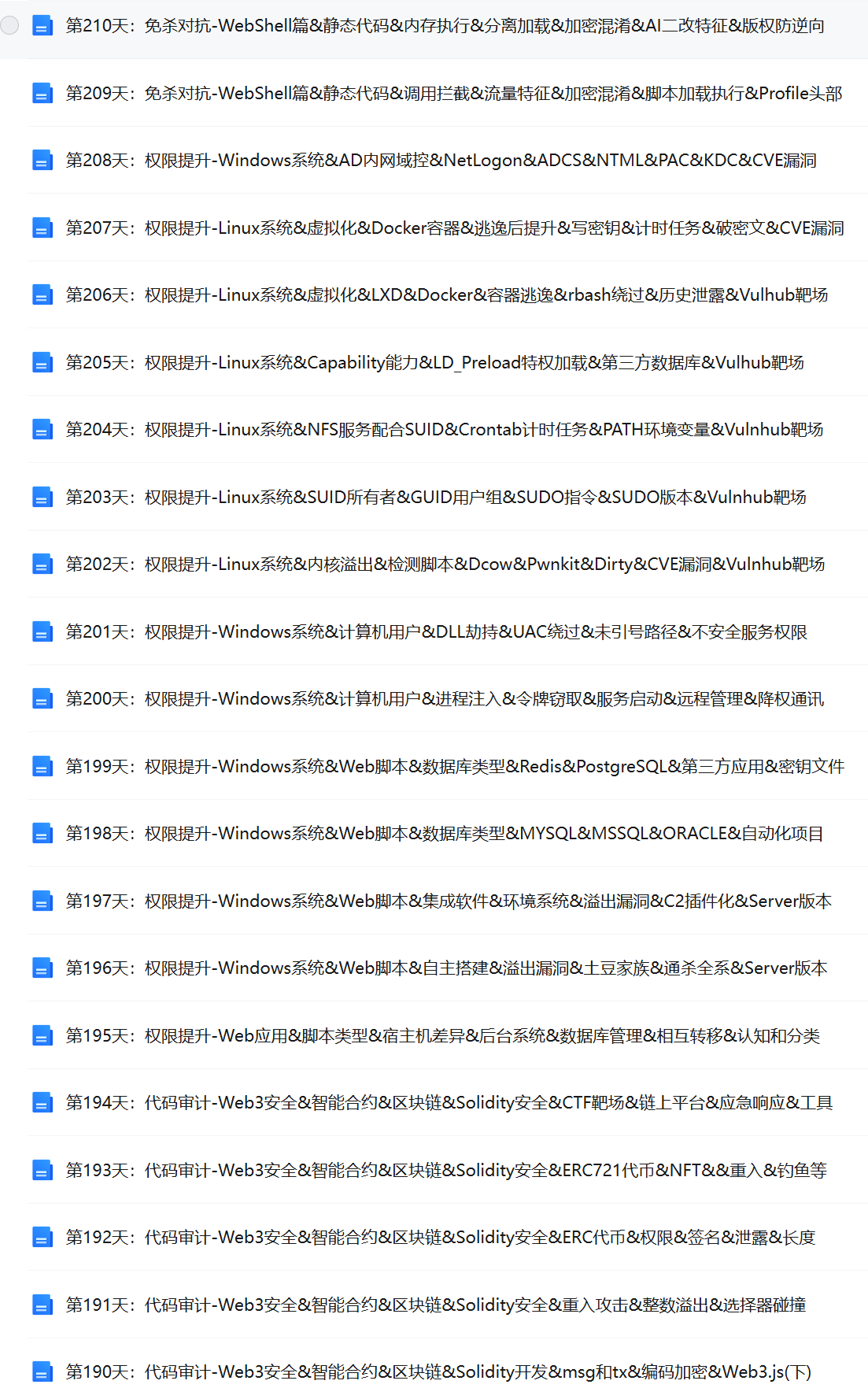This screenshot has width=868, height=1388.
Task: Open 第202天 内核溢出 document
Action: point(445,564)
